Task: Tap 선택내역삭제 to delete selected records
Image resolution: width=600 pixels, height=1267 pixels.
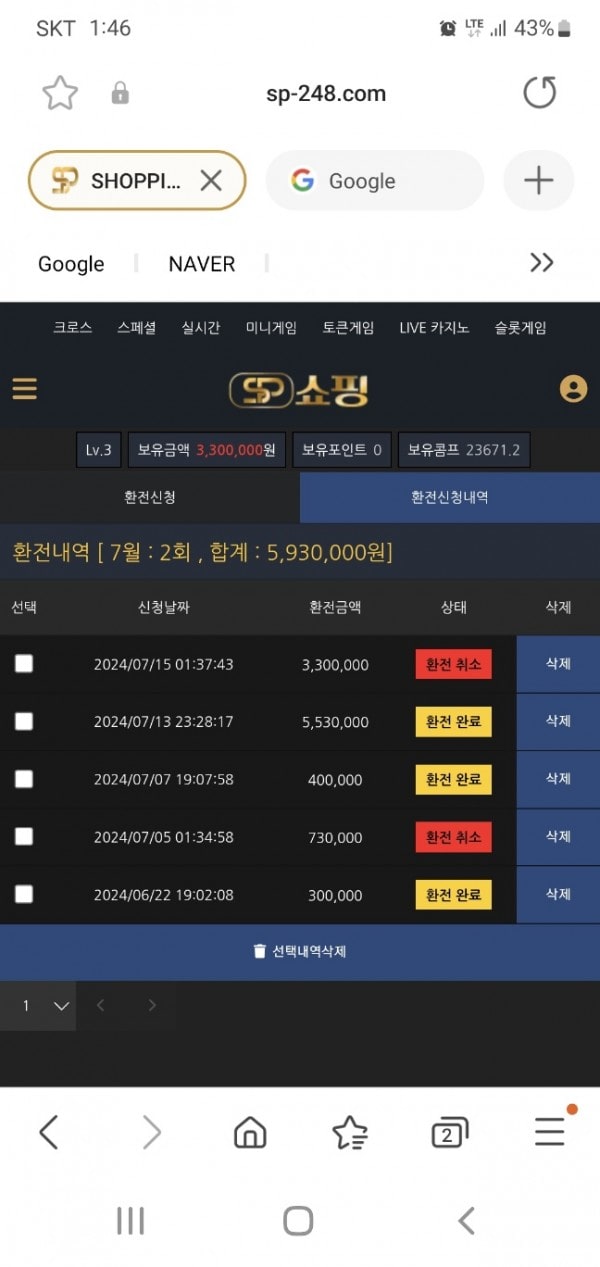Action: [300, 952]
